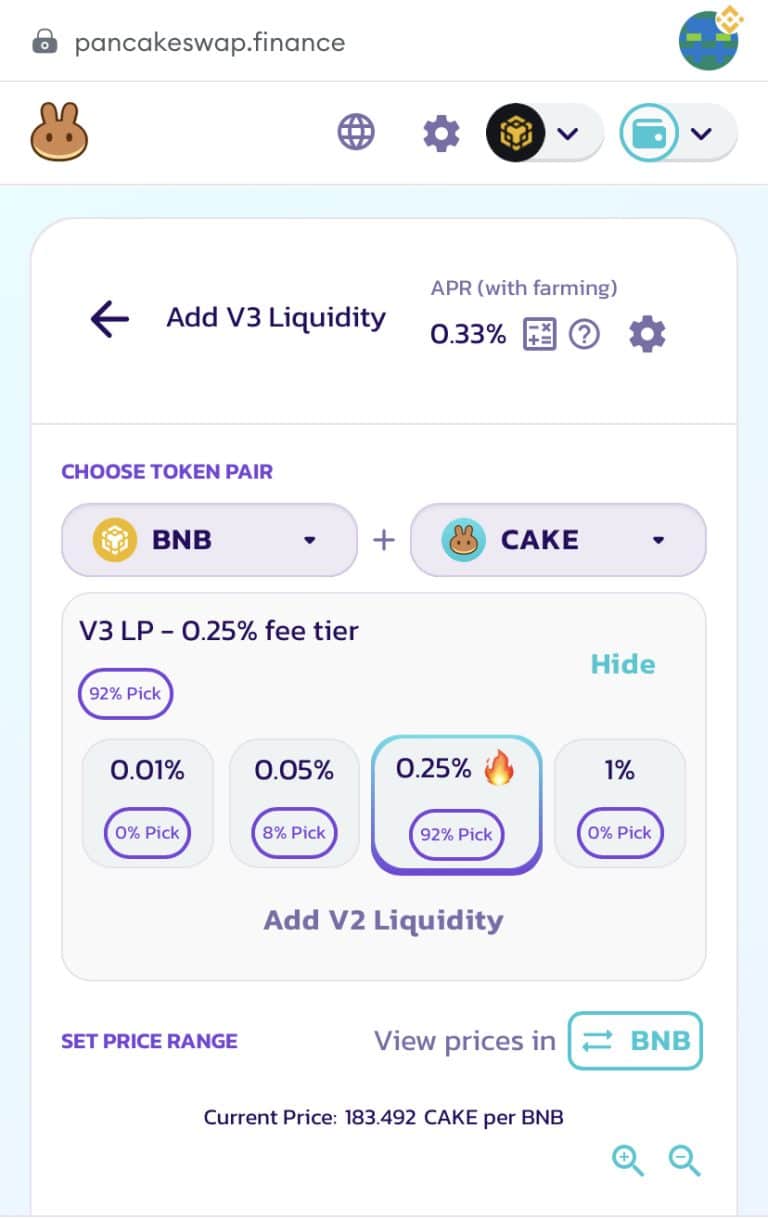Open the CAKE token selector dropdown
This screenshot has height=1218, width=768.
557,540
